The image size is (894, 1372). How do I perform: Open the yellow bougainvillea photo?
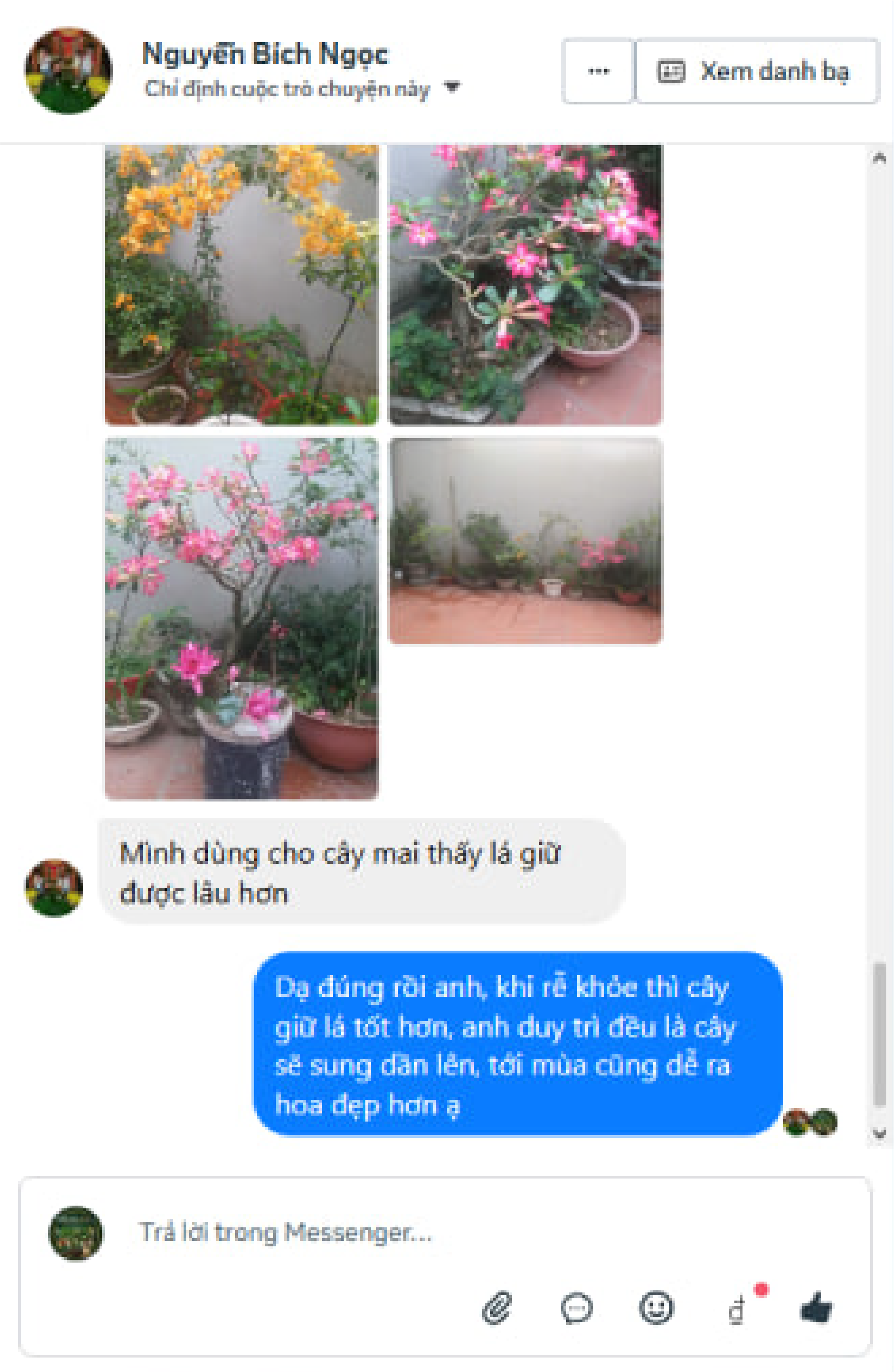point(241,285)
